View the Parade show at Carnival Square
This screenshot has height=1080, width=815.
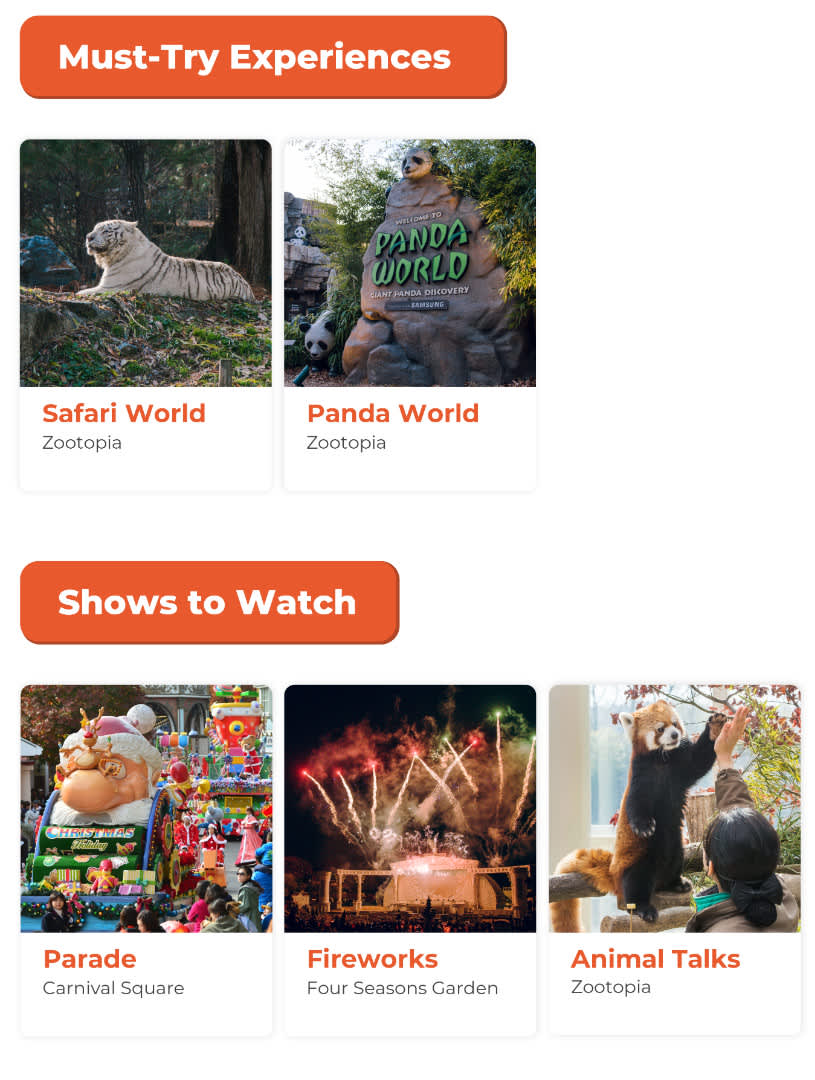coord(145,860)
